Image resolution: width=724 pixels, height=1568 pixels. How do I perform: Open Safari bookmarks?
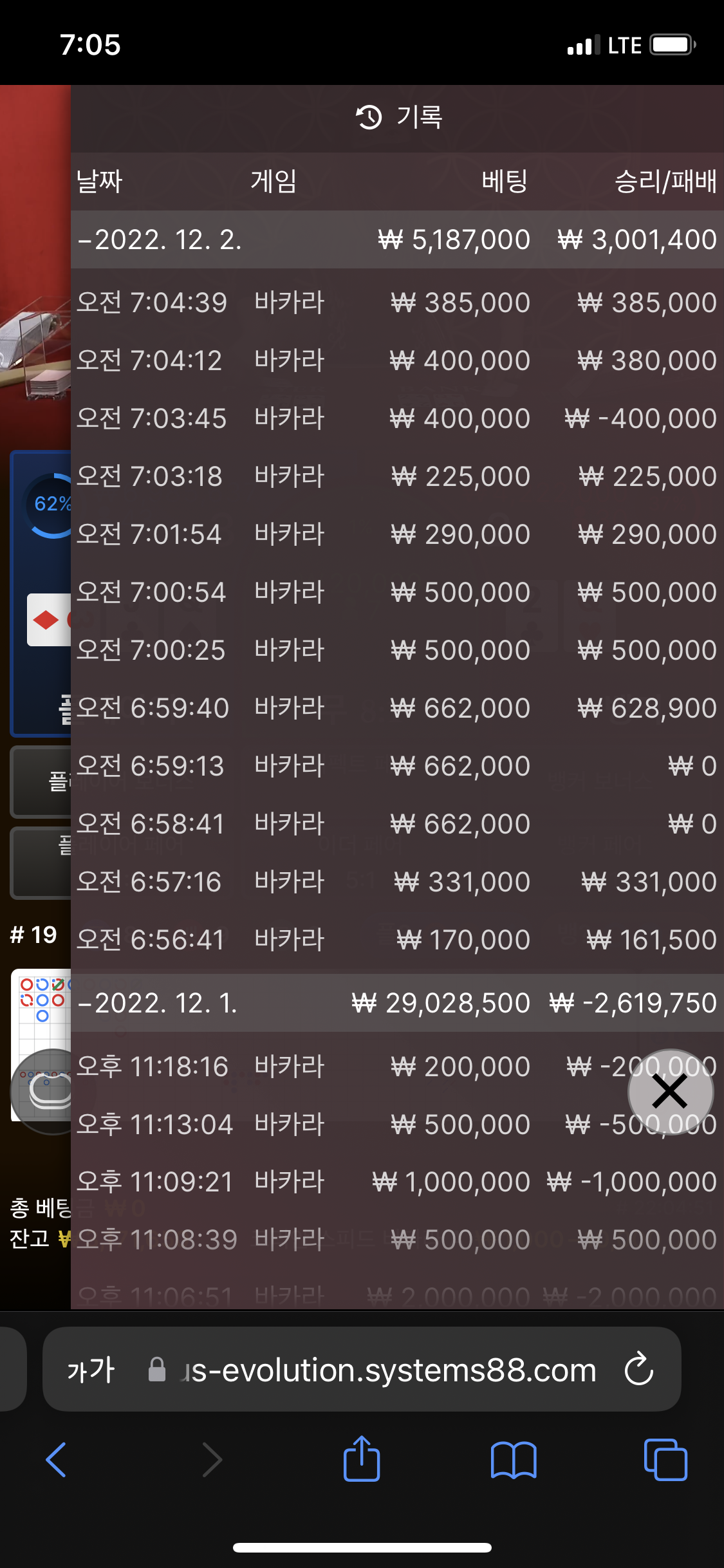[x=514, y=1460]
